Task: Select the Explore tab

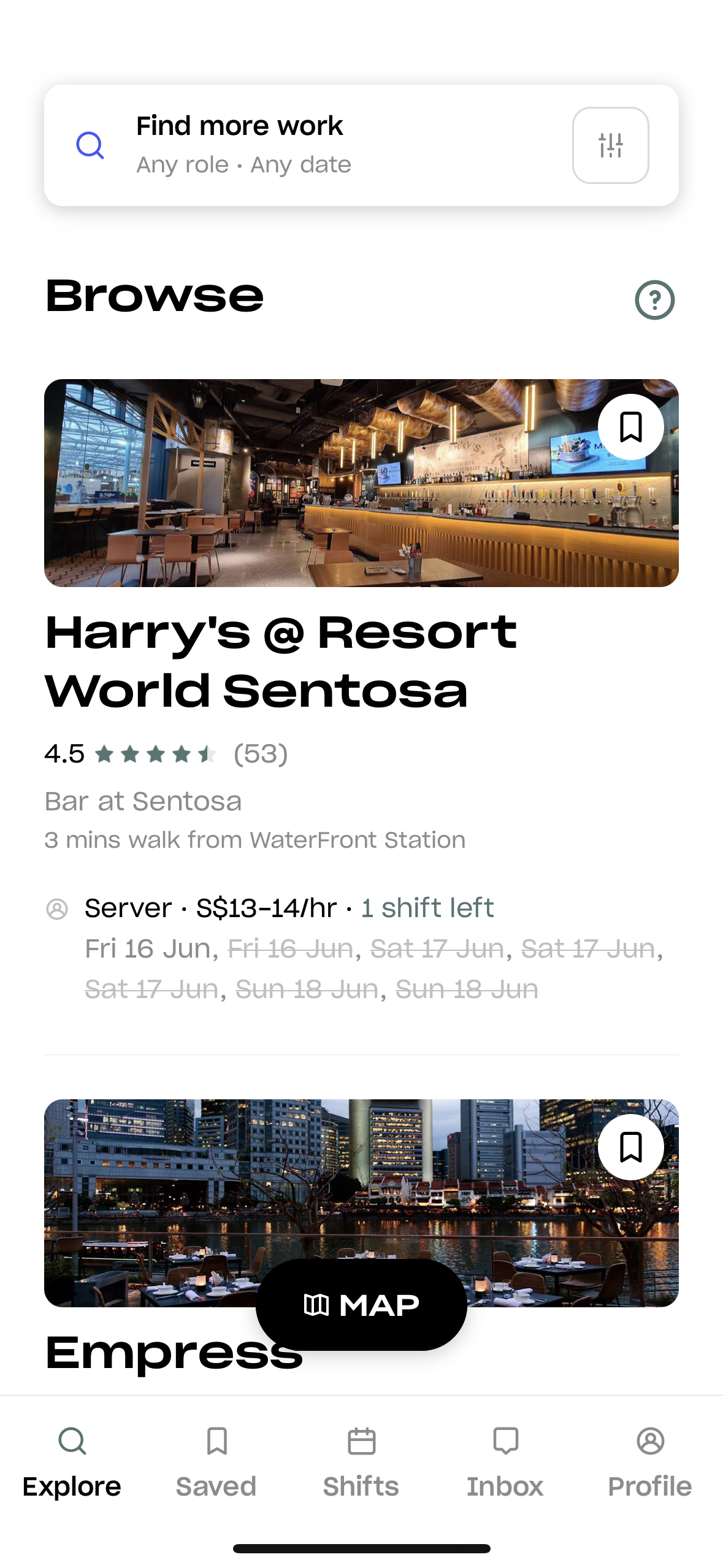Action: [72, 1461]
